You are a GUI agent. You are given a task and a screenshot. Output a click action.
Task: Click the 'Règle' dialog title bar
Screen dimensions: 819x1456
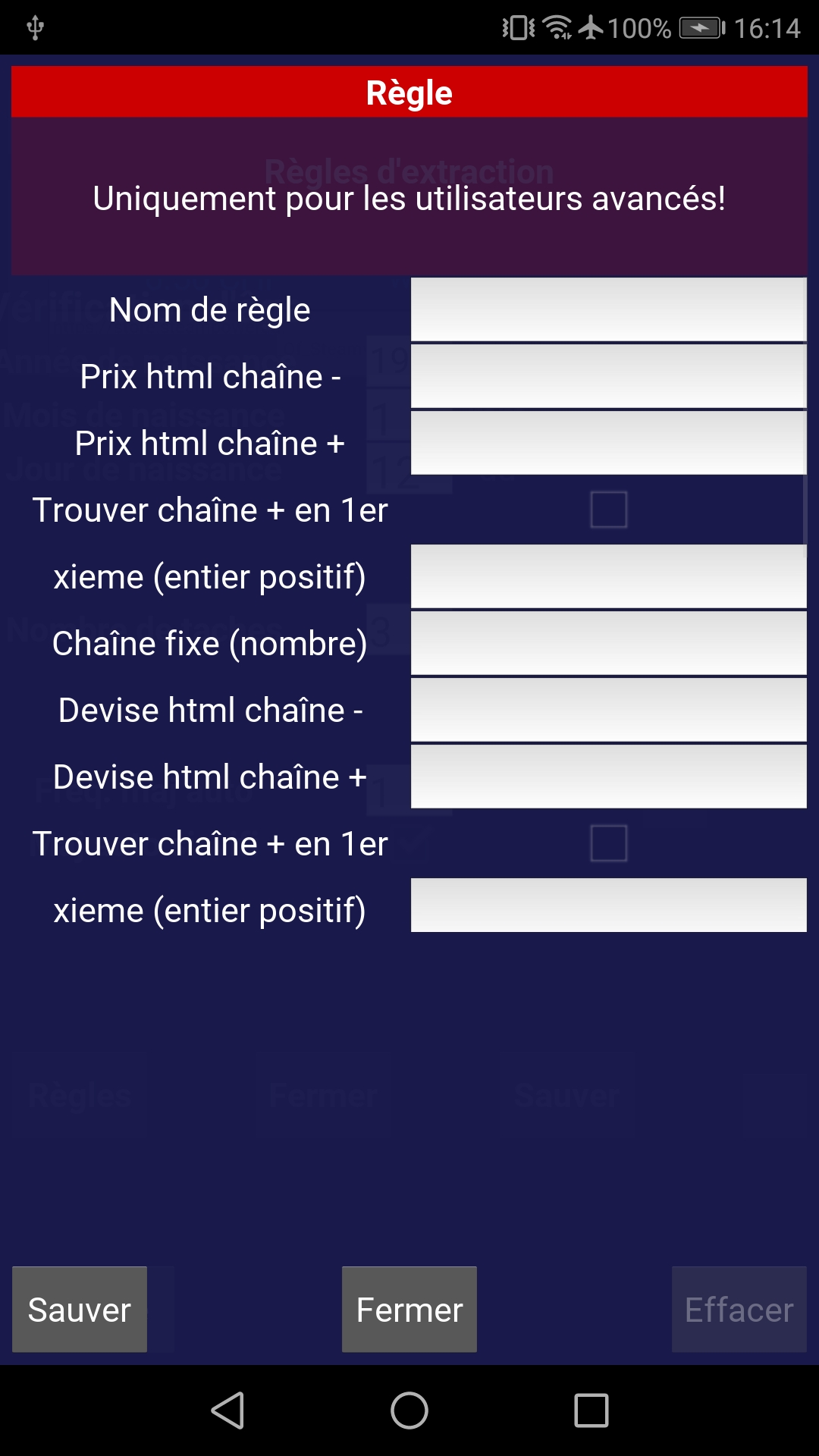pos(409,91)
